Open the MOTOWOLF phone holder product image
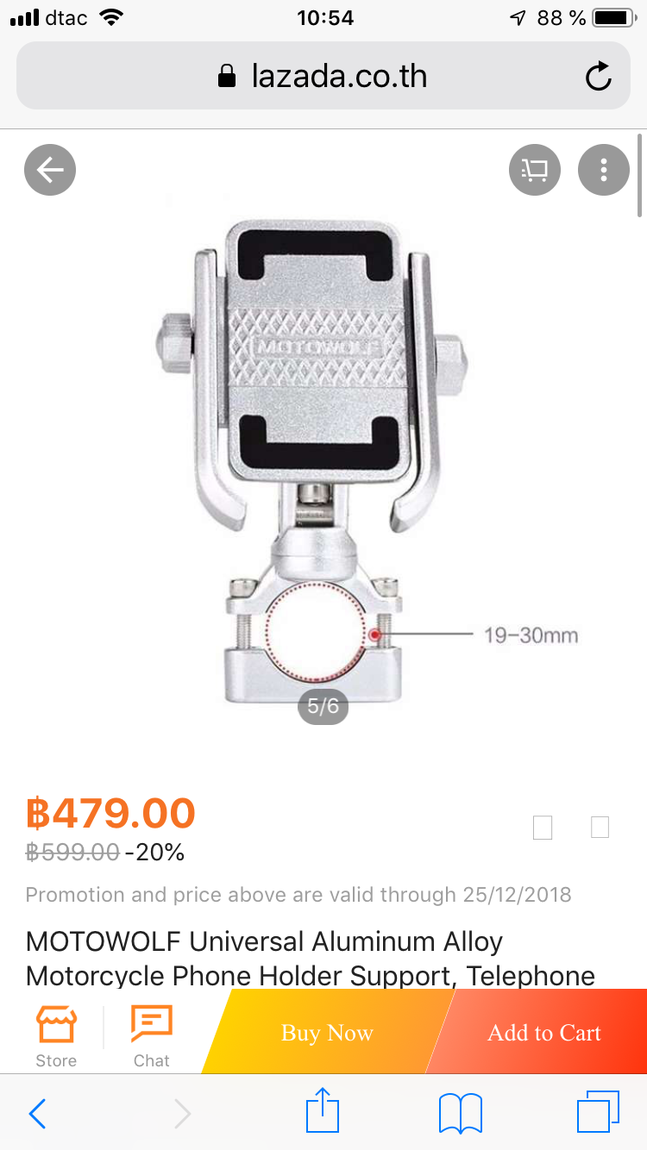 322,450
